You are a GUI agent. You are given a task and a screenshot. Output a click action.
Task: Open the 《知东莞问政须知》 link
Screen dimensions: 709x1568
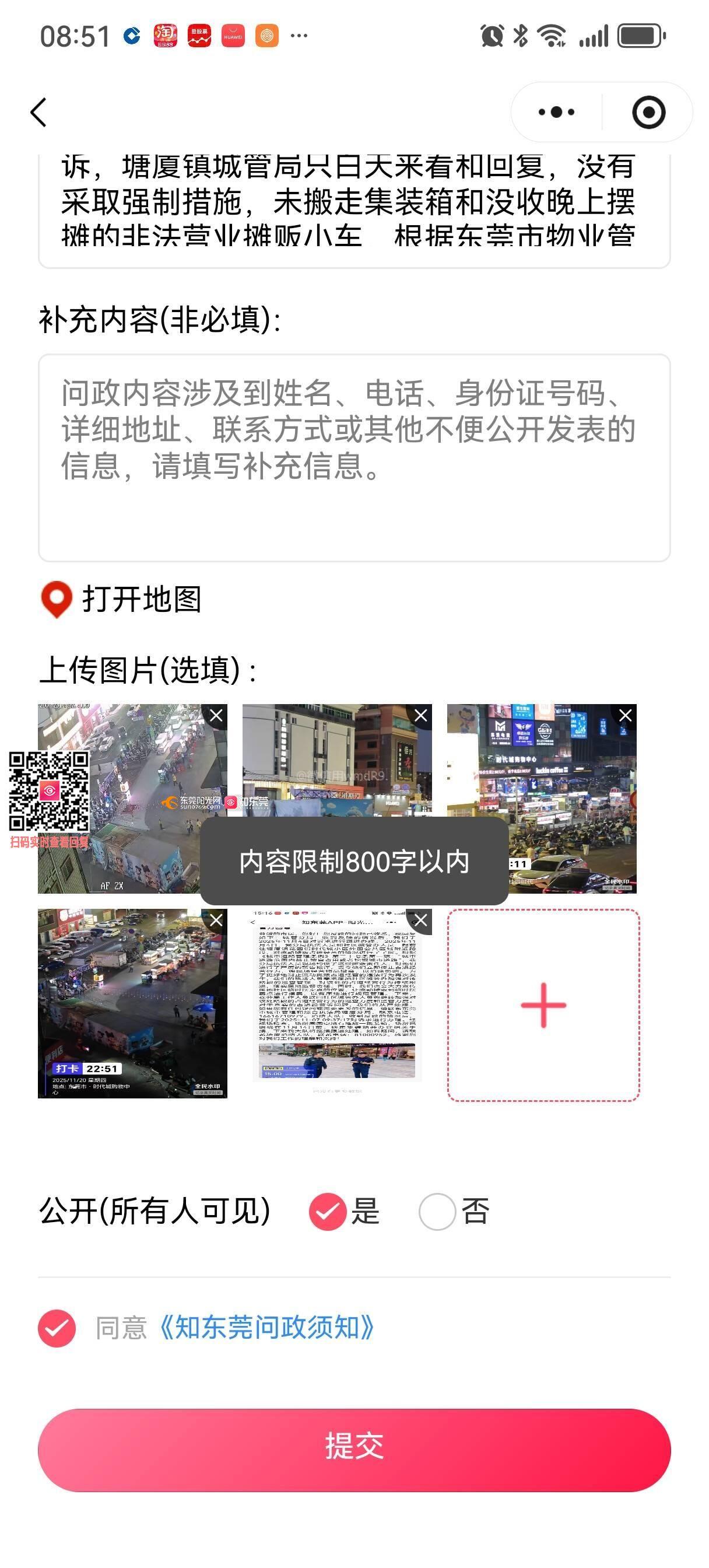pyautogui.click(x=266, y=1328)
